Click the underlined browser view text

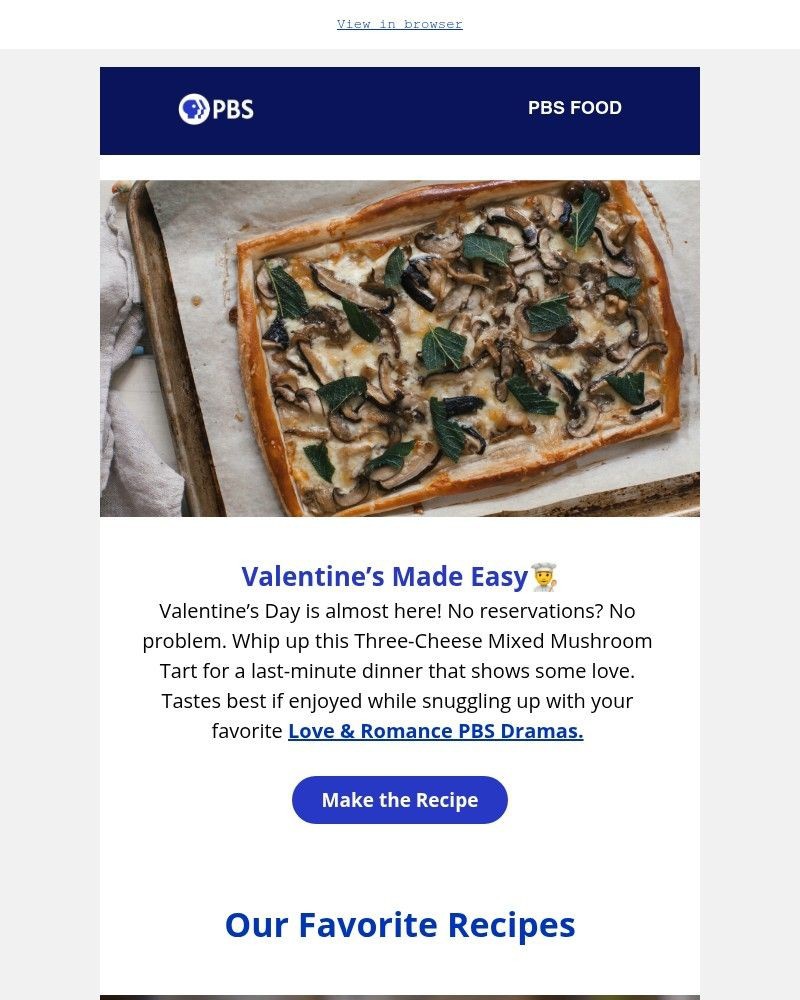[400, 24]
